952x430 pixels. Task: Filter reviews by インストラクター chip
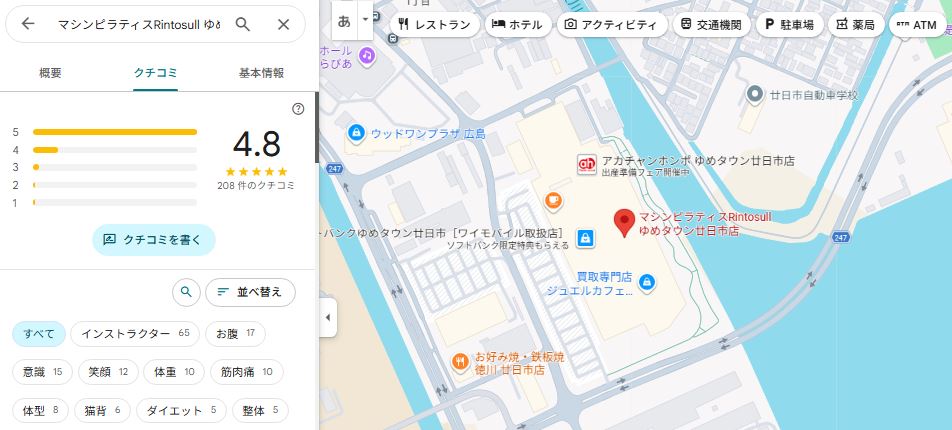click(x=134, y=333)
